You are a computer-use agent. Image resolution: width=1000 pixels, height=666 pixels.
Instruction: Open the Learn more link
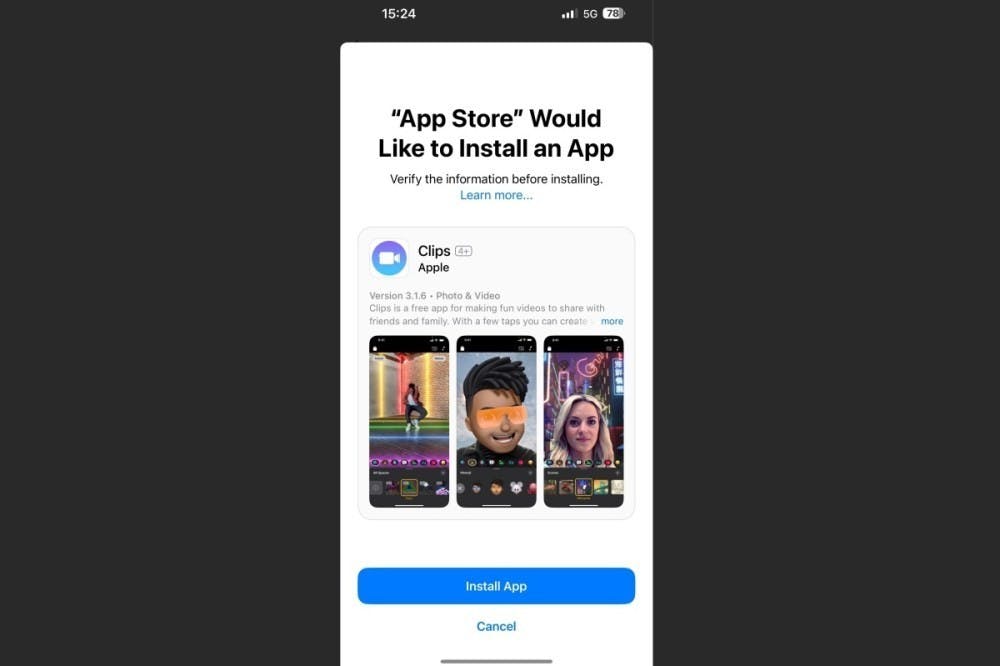pos(496,195)
